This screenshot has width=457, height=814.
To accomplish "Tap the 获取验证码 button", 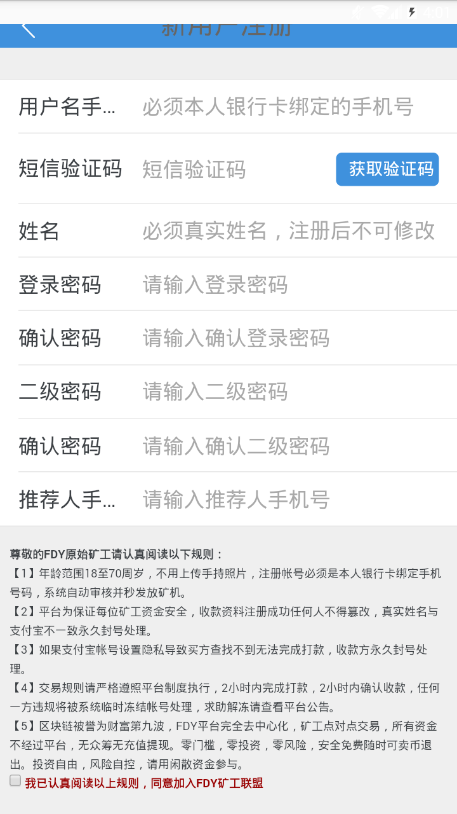I will (x=387, y=169).
